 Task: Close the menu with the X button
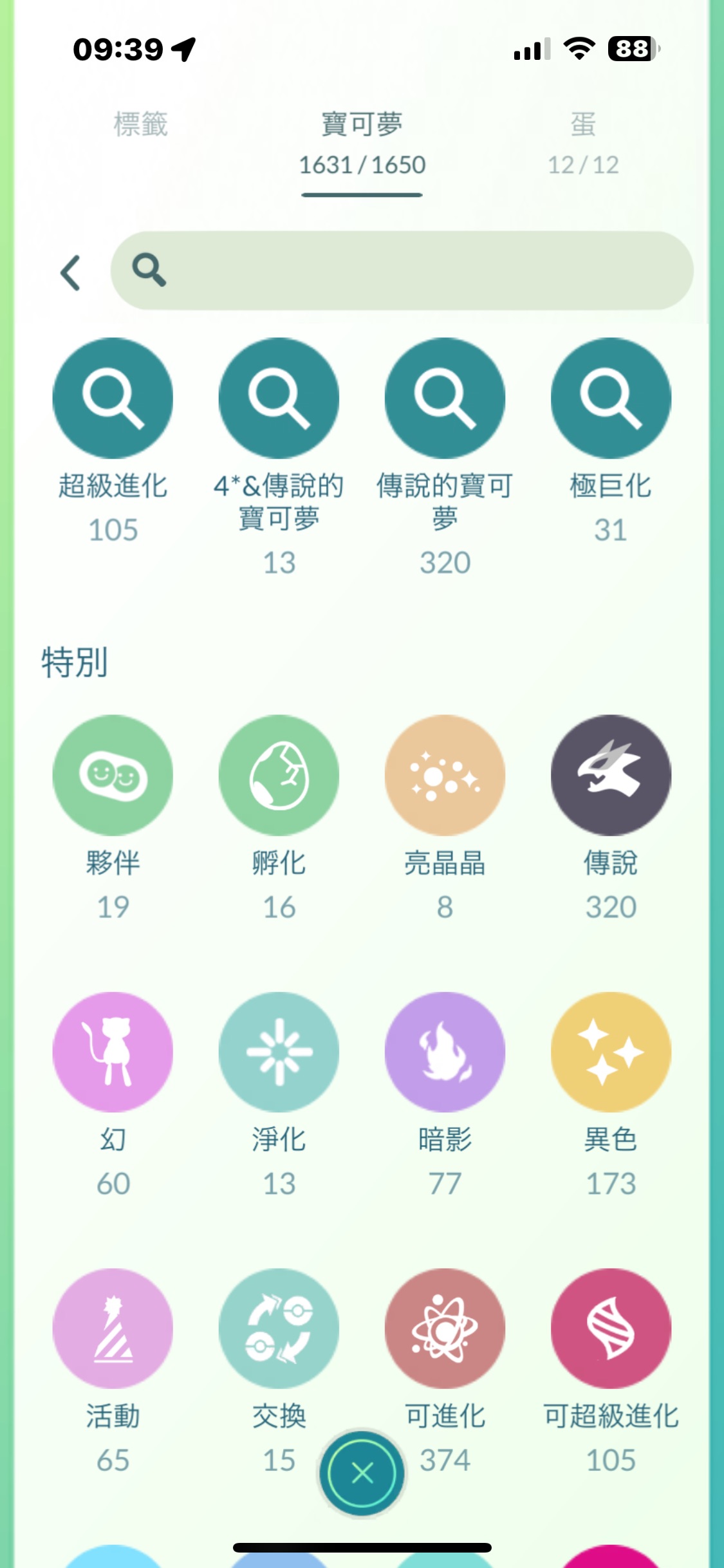click(x=362, y=1472)
